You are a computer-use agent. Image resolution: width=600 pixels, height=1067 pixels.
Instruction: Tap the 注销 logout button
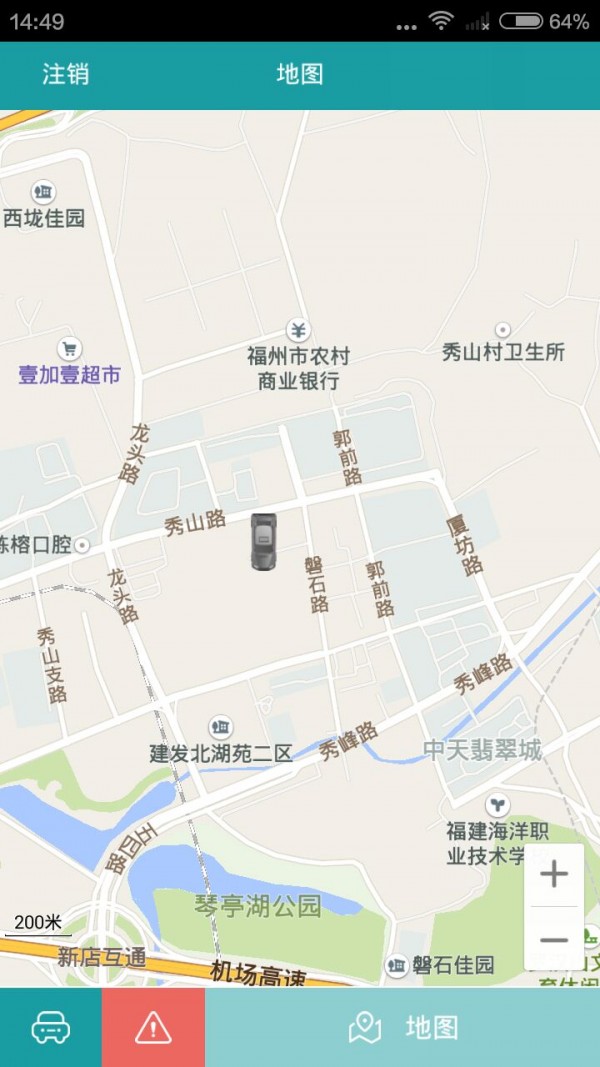pos(66,75)
